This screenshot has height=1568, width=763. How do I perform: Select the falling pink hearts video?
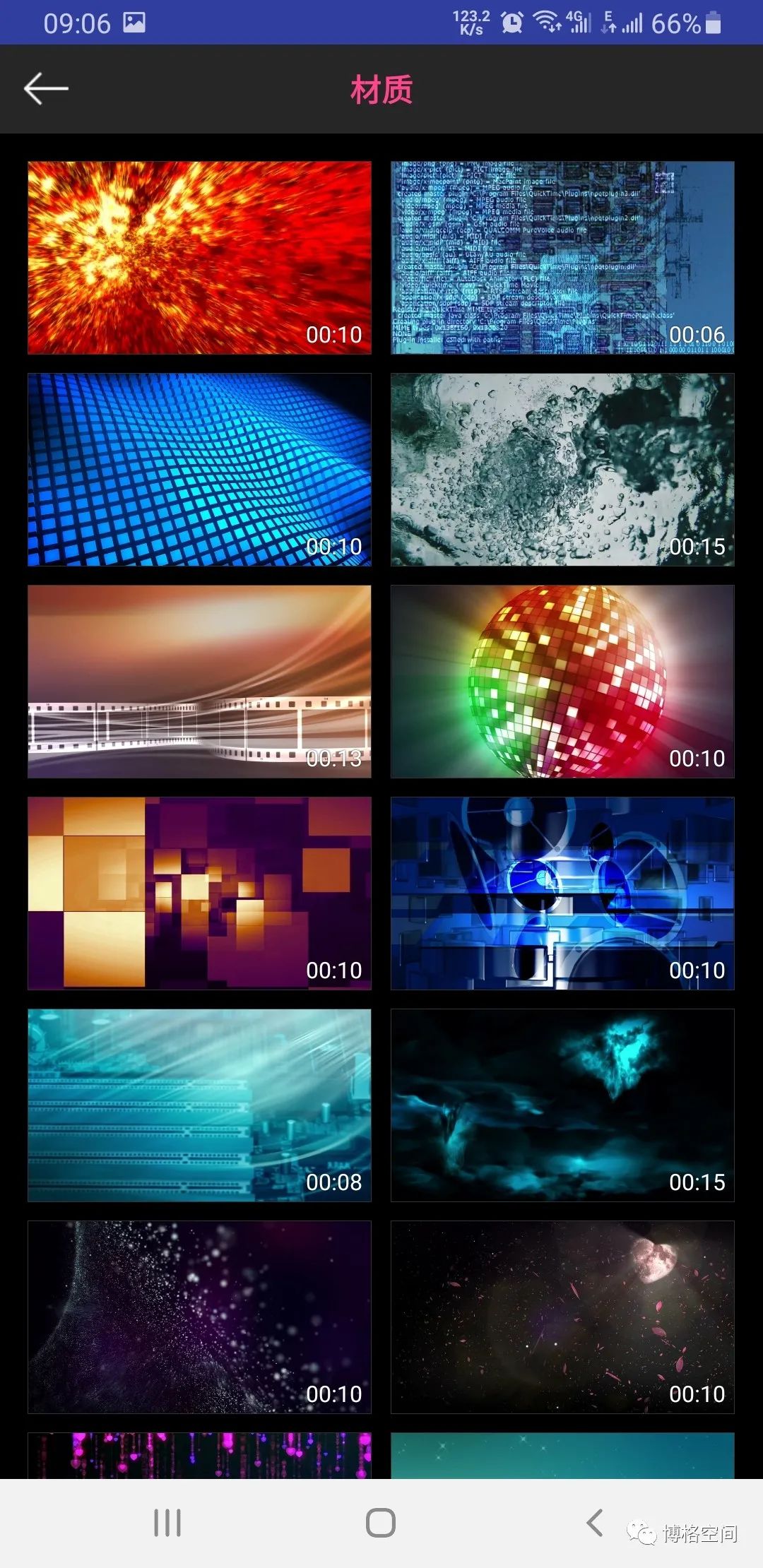199,1455
